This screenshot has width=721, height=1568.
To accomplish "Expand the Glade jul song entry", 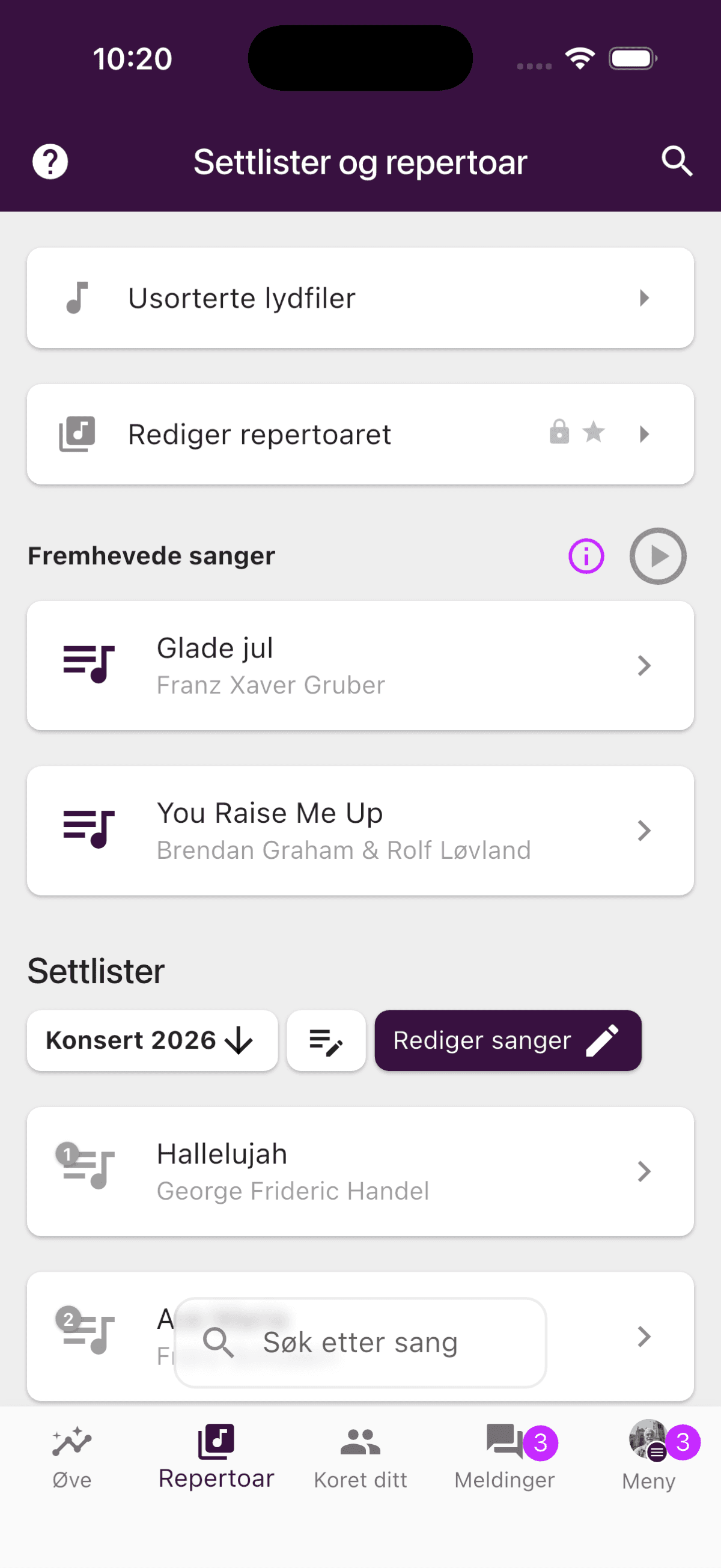I will pyautogui.click(x=360, y=665).
